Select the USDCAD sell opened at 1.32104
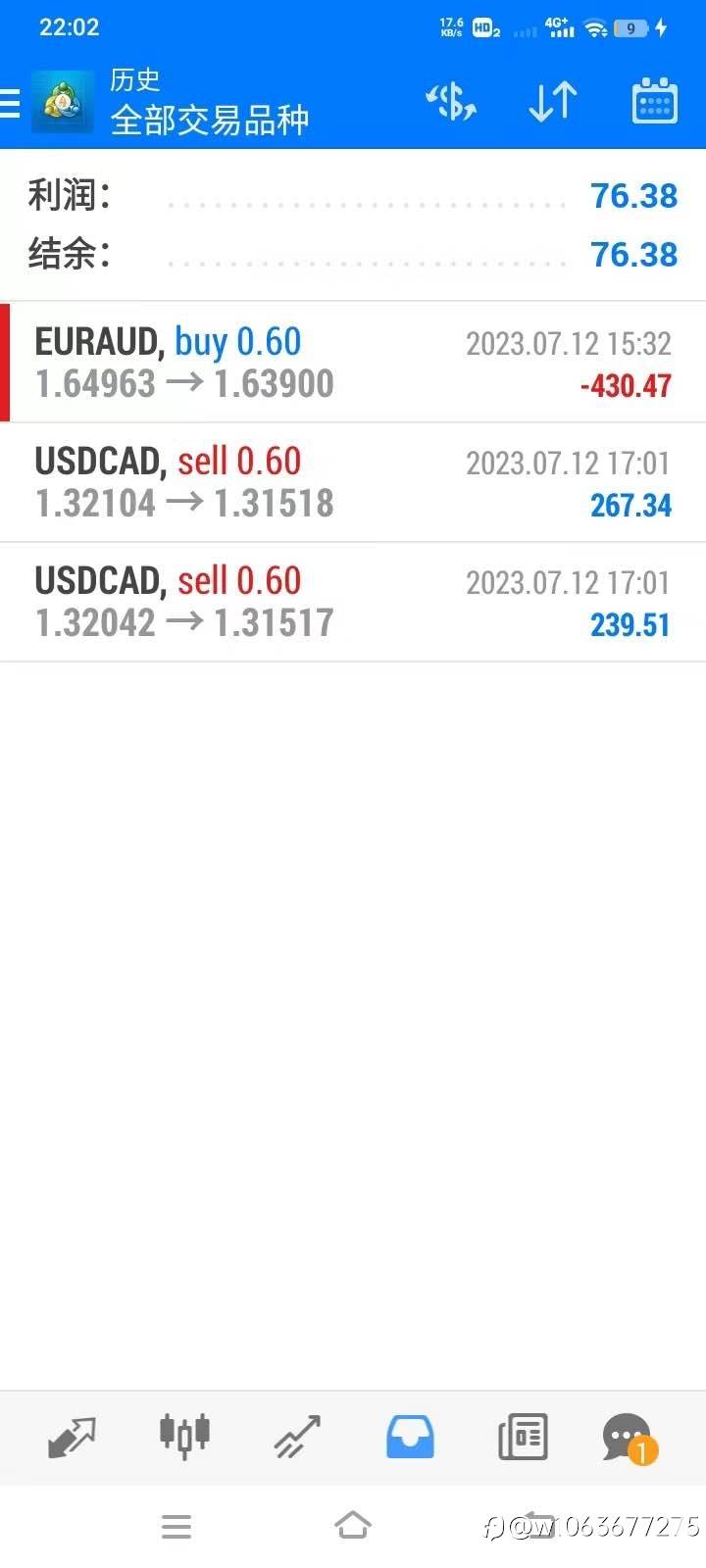 coord(353,482)
